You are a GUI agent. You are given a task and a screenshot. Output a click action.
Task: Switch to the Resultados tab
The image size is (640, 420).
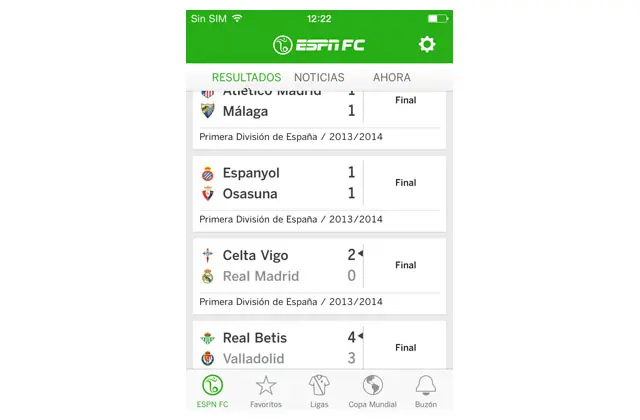coord(246,78)
